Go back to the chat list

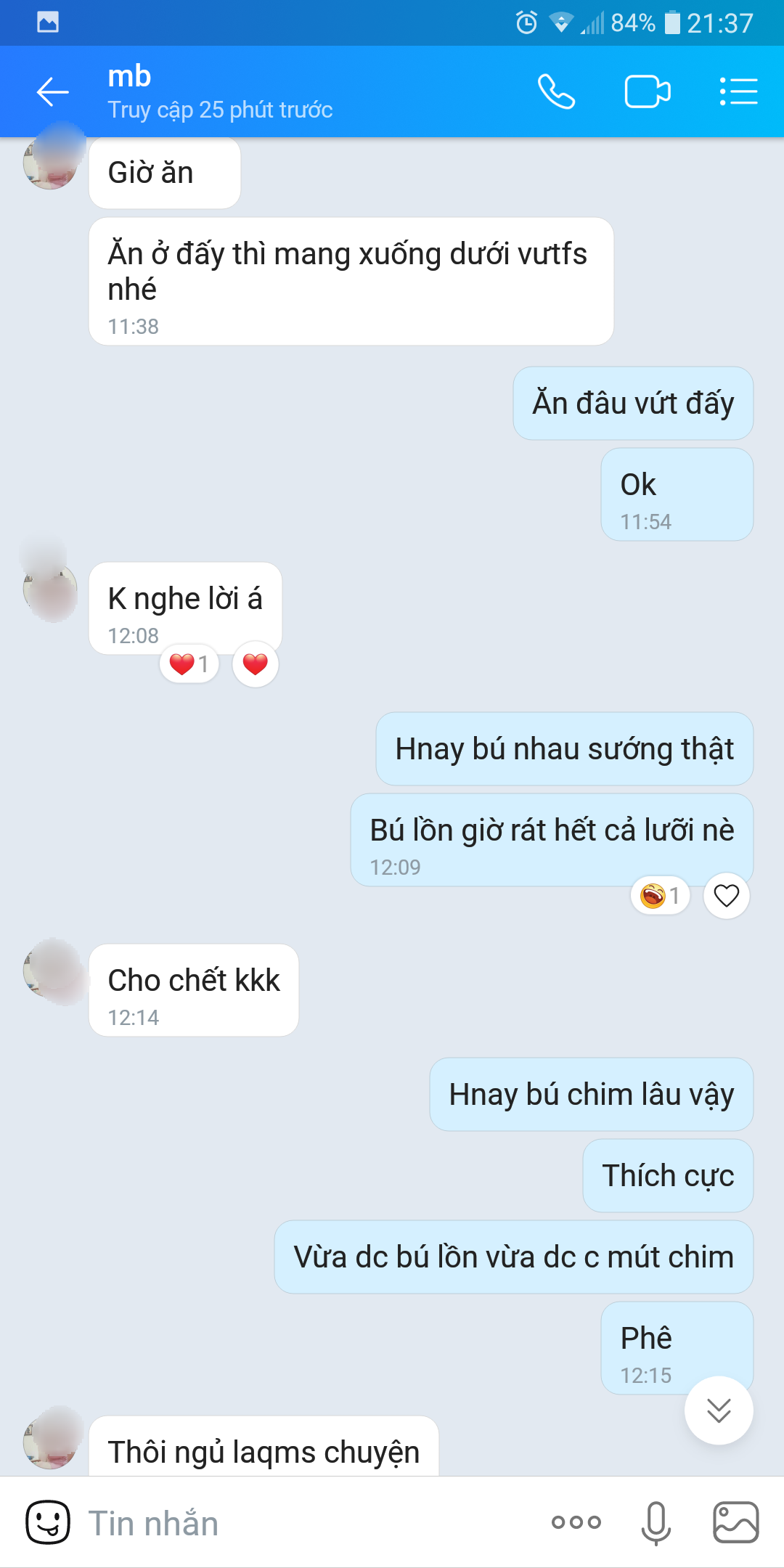click(x=52, y=92)
